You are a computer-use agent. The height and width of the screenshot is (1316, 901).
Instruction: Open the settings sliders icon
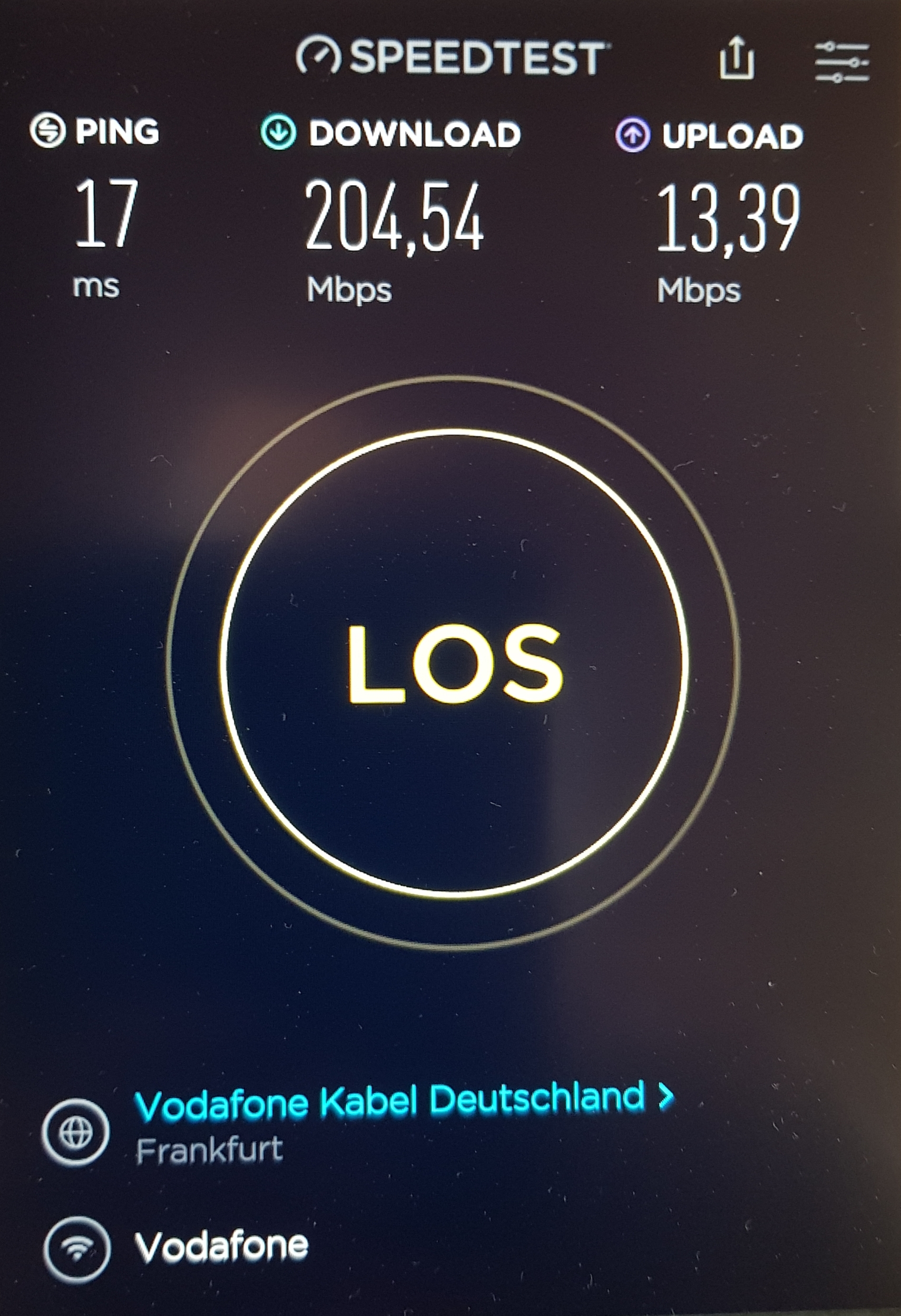click(841, 61)
